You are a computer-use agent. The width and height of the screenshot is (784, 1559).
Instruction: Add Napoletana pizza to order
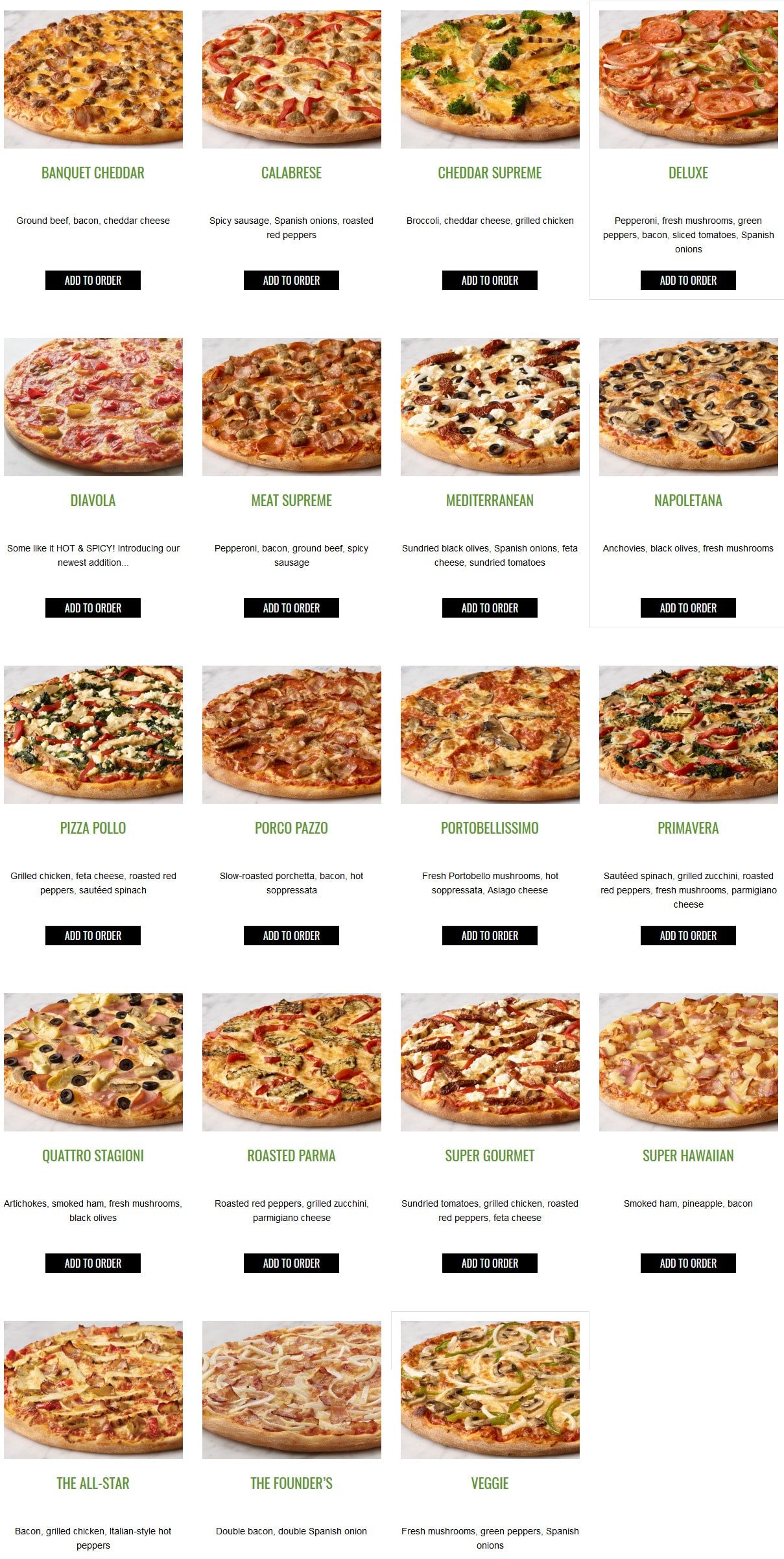pos(688,608)
